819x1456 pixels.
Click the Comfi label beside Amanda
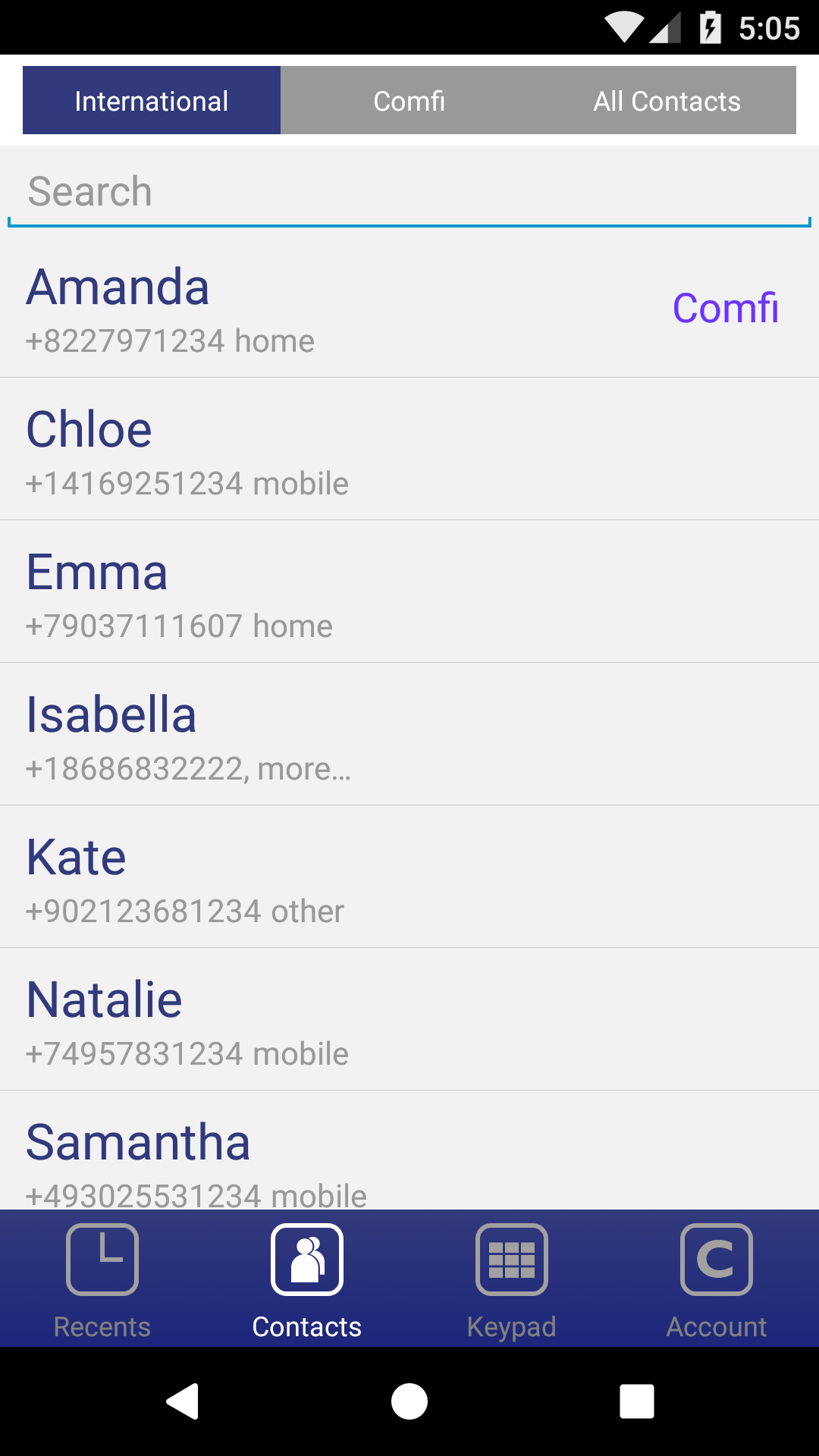point(724,306)
